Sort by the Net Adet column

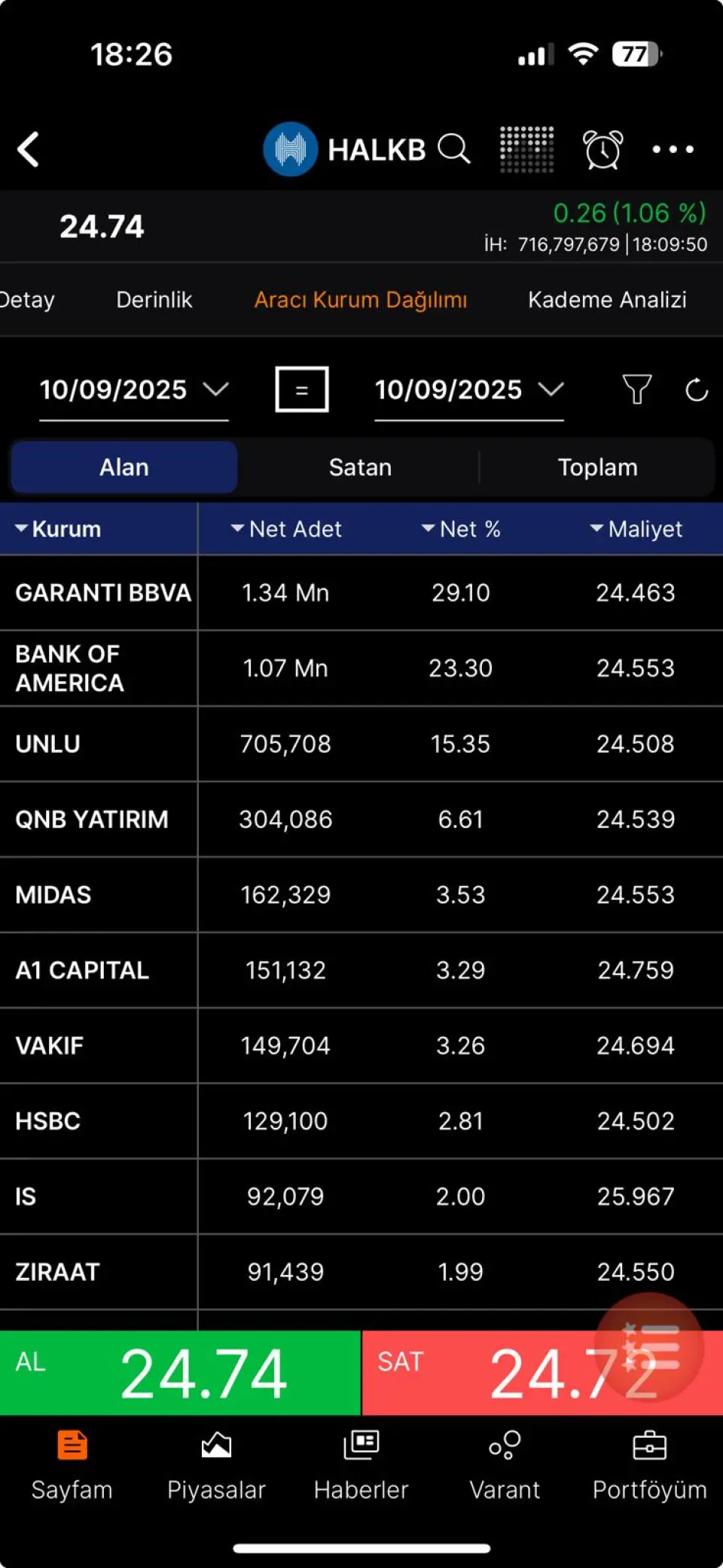point(286,529)
